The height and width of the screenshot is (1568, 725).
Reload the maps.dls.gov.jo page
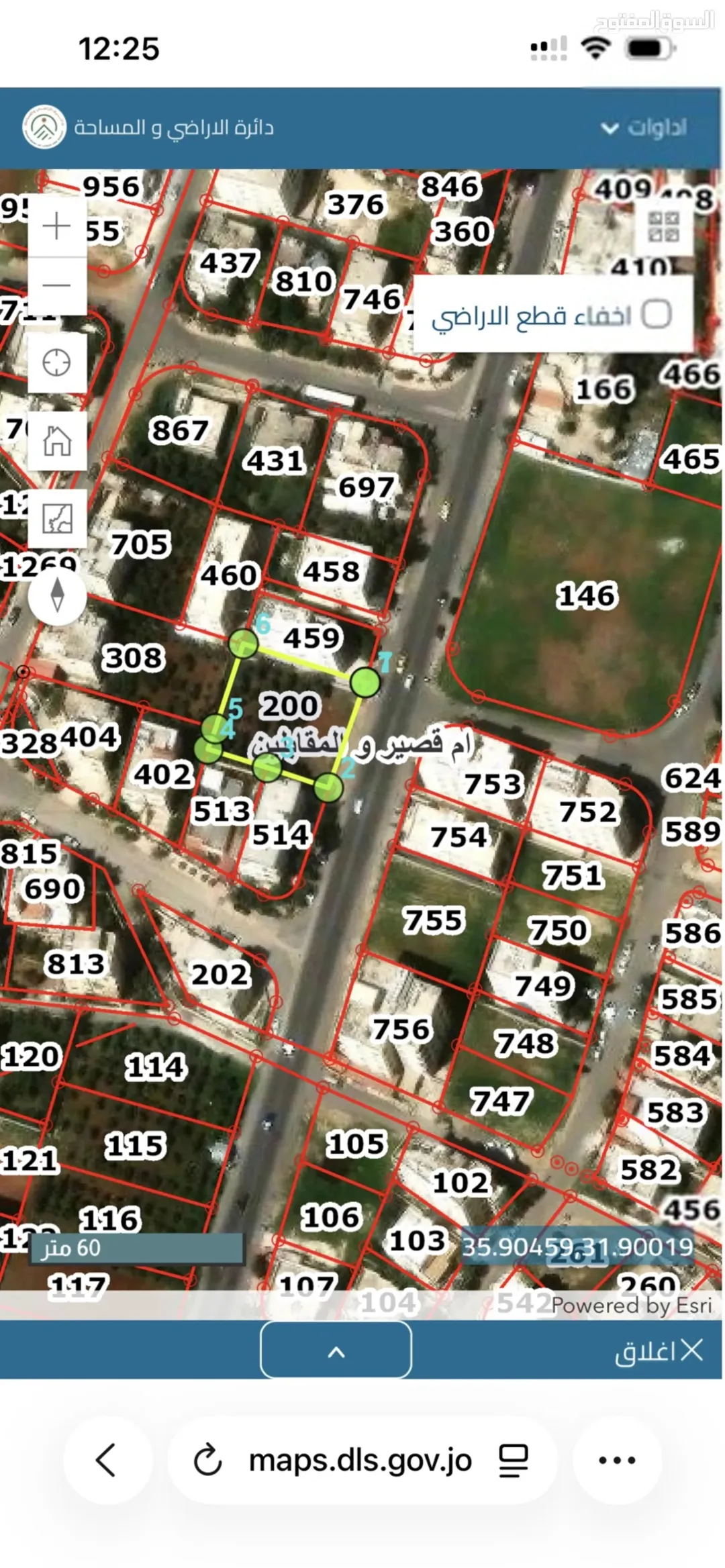click(207, 1461)
